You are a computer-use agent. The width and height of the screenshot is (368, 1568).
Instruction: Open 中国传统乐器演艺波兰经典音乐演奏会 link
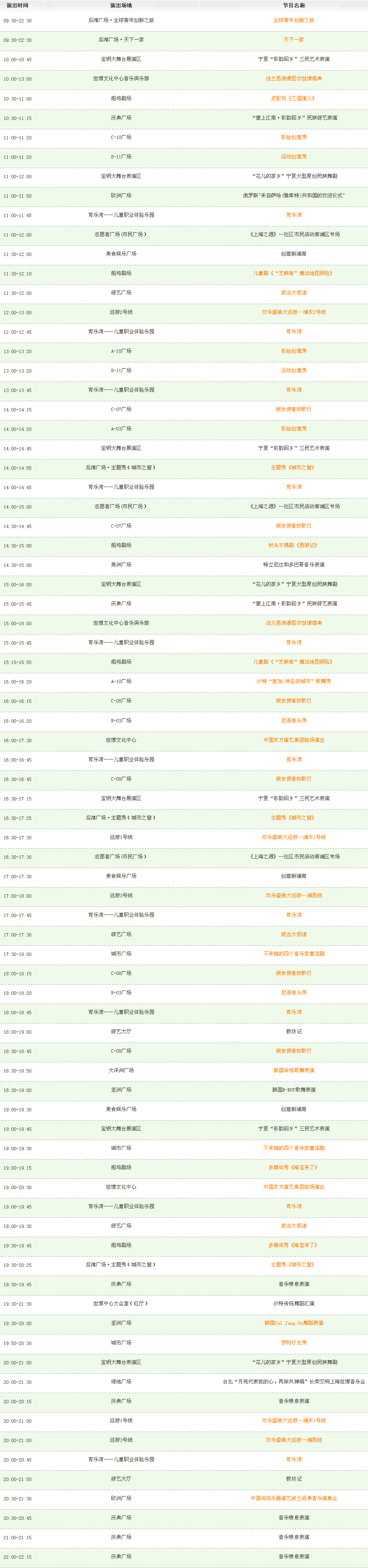click(x=294, y=1498)
